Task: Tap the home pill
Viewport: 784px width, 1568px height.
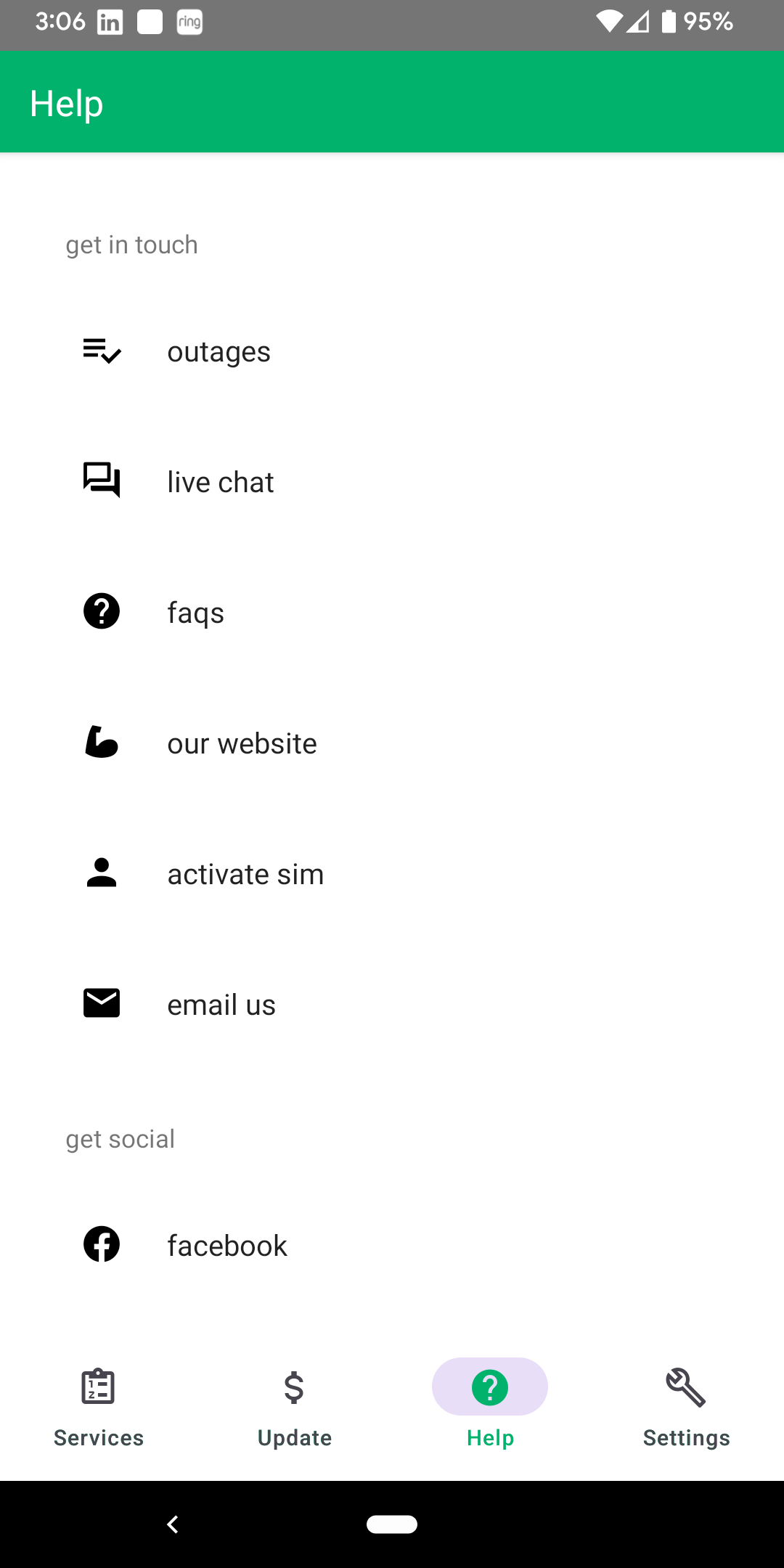Action: point(392,1524)
